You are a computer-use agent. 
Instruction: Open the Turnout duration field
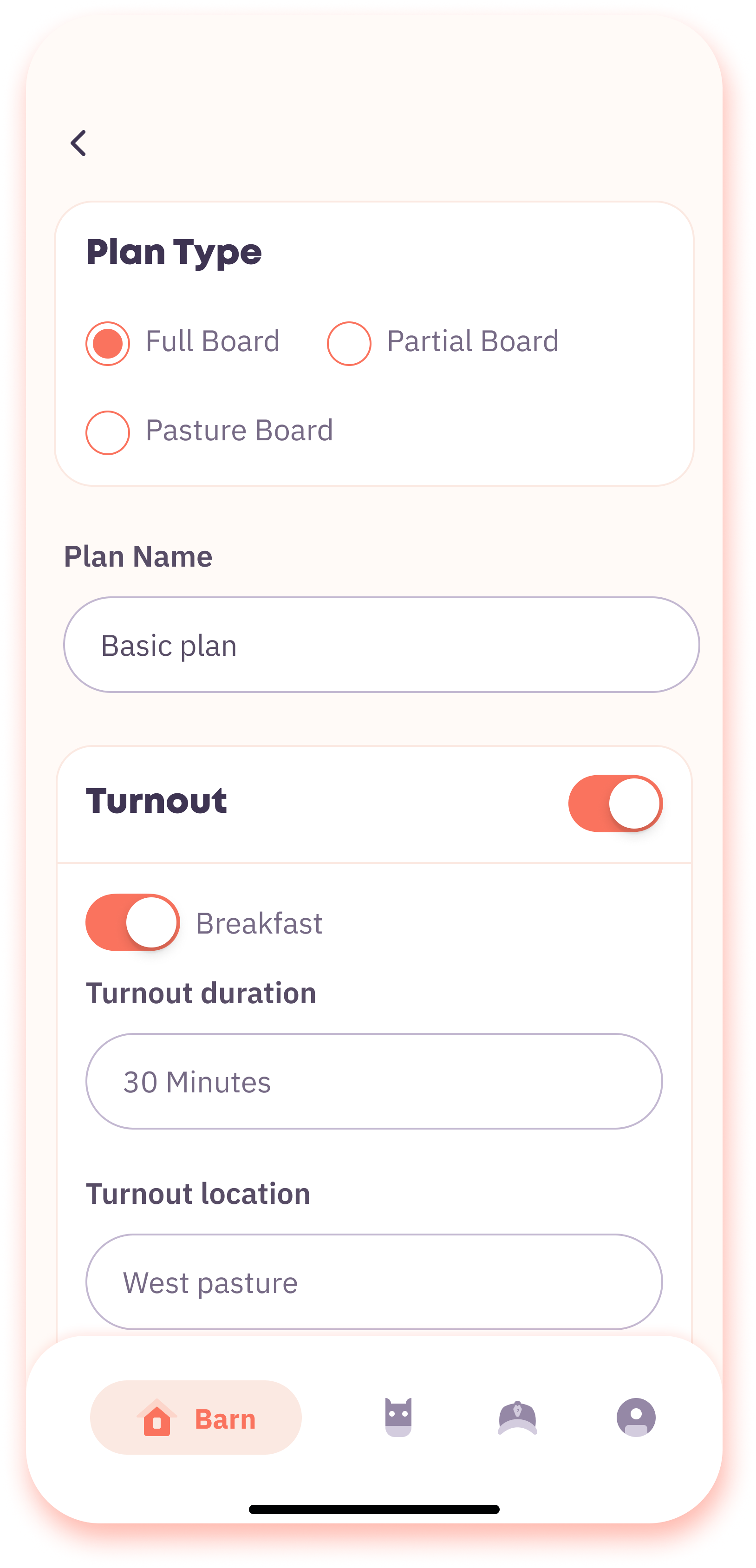(x=374, y=1081)
